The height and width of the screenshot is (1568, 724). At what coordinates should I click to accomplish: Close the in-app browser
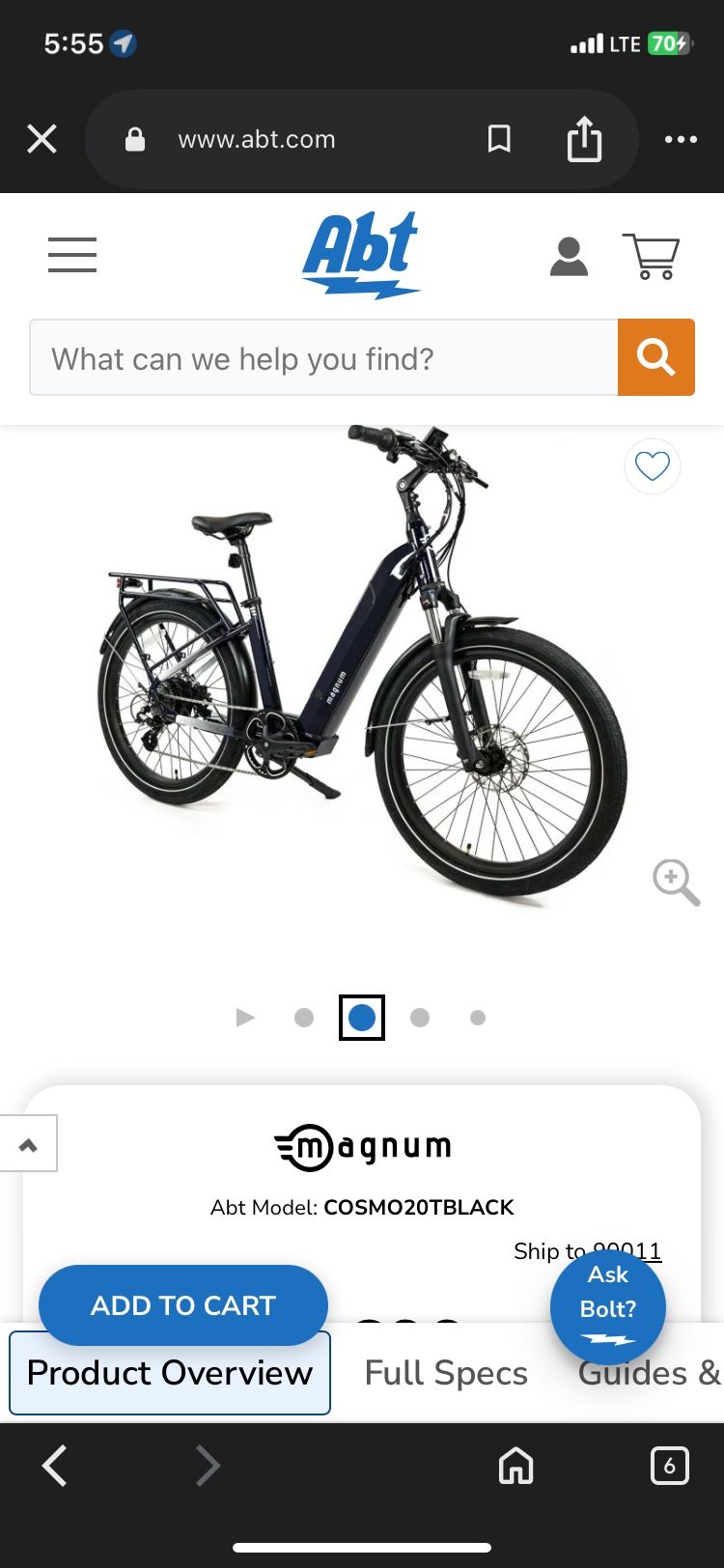tap(42, 139)
